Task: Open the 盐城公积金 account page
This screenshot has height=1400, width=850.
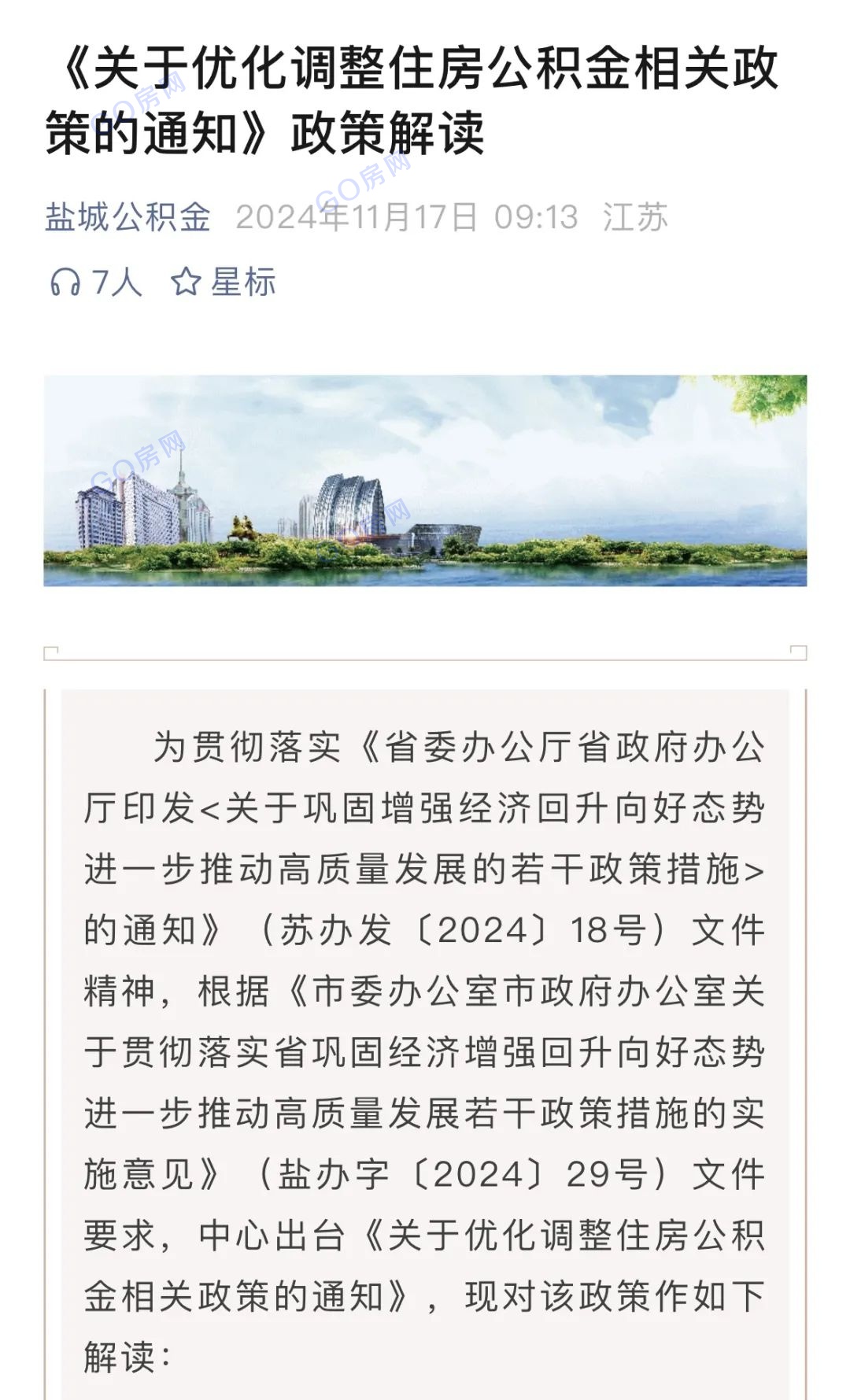Action: coord(128,217)
